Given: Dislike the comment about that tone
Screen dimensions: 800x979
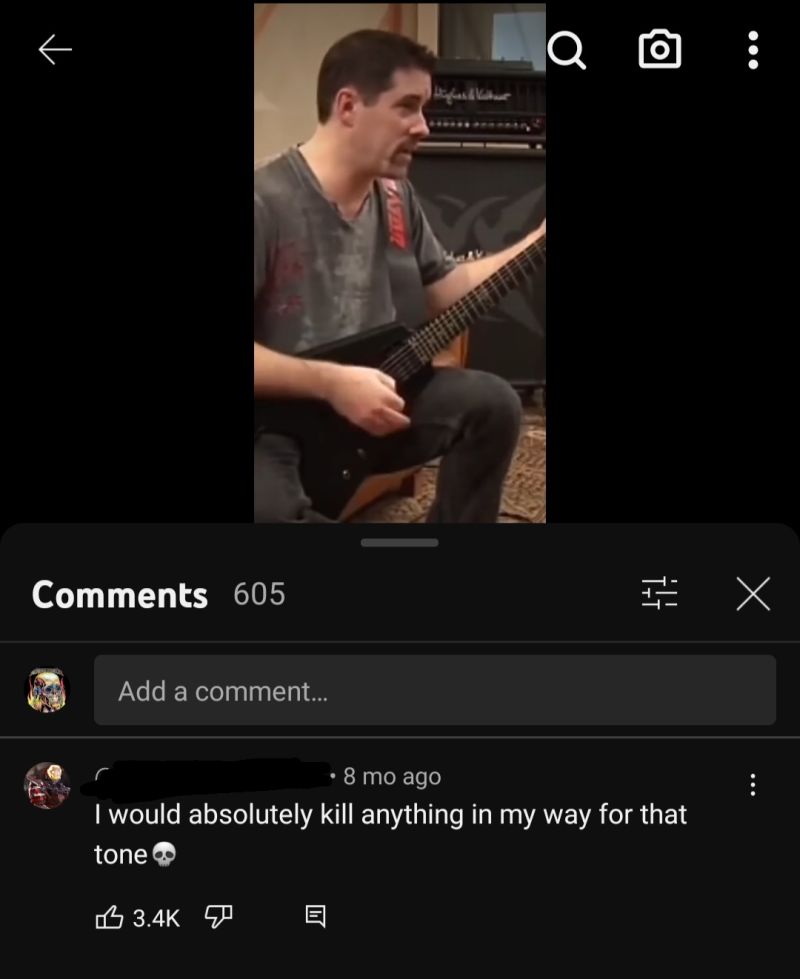Looking at the screenshot, I should pyautogui.click(x=218, y=916).
